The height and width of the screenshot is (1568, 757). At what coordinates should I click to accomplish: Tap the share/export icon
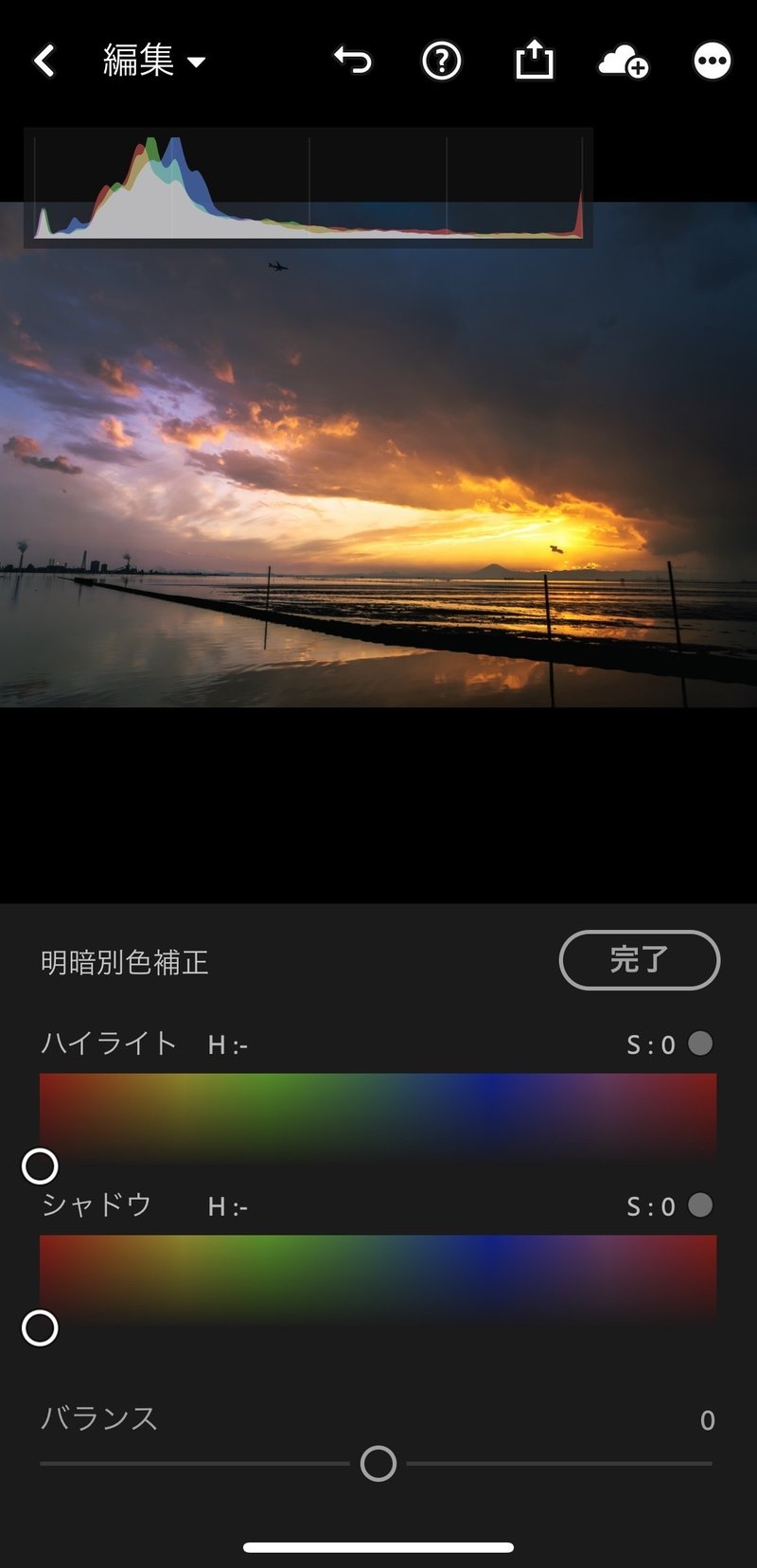534,60
